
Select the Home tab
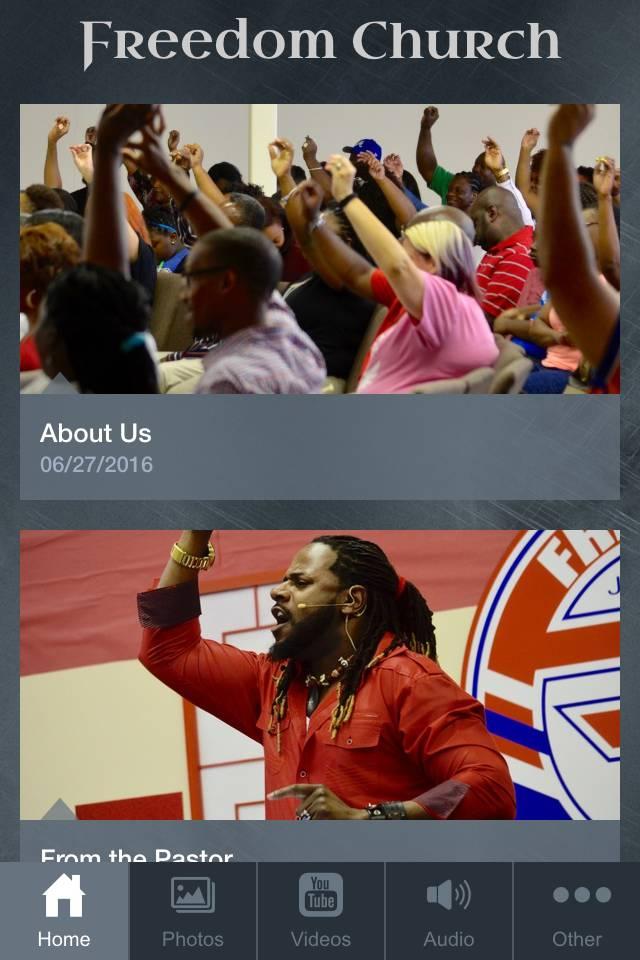tap(64, 911)
